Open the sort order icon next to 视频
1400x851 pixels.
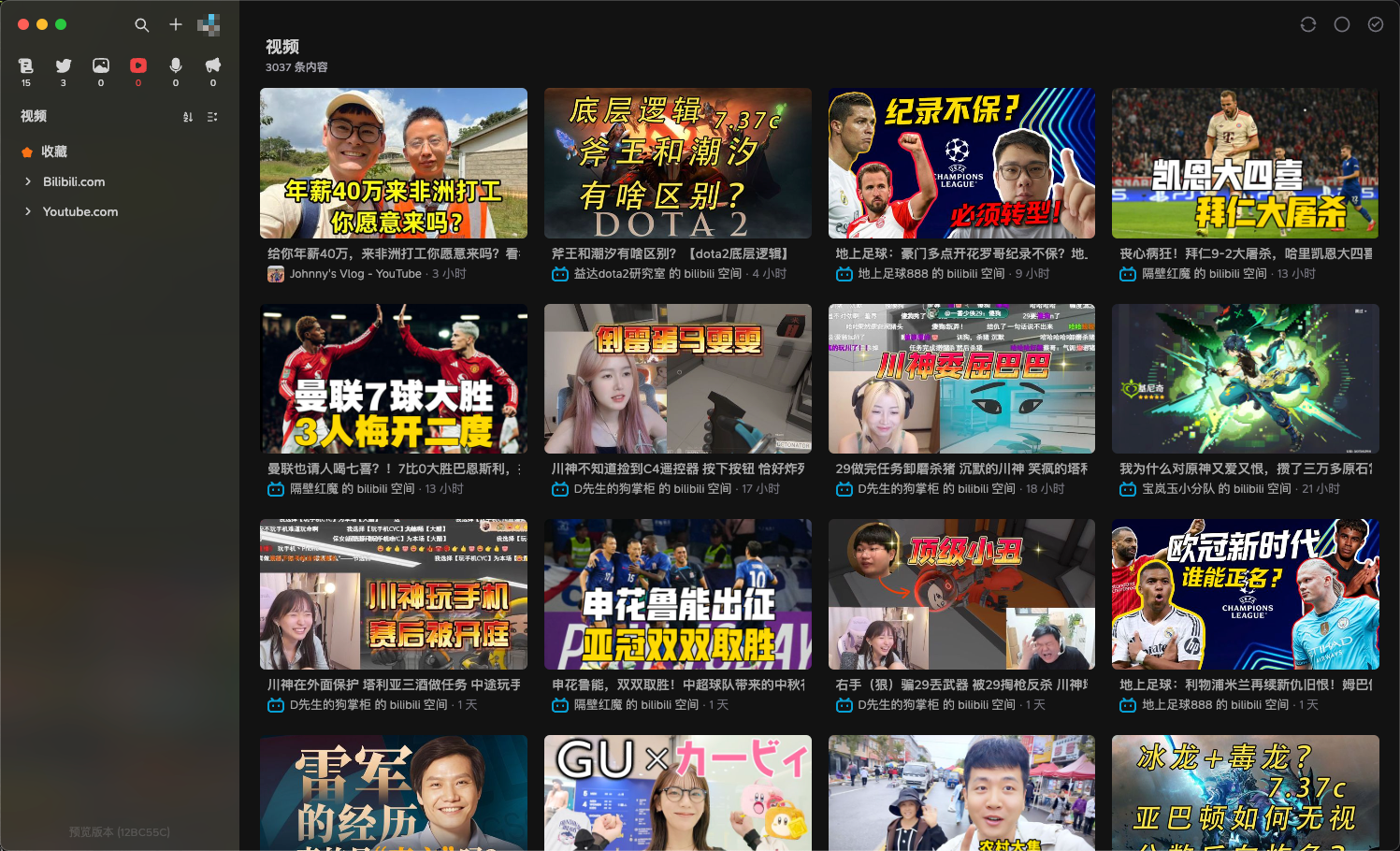tap(188, 117)
